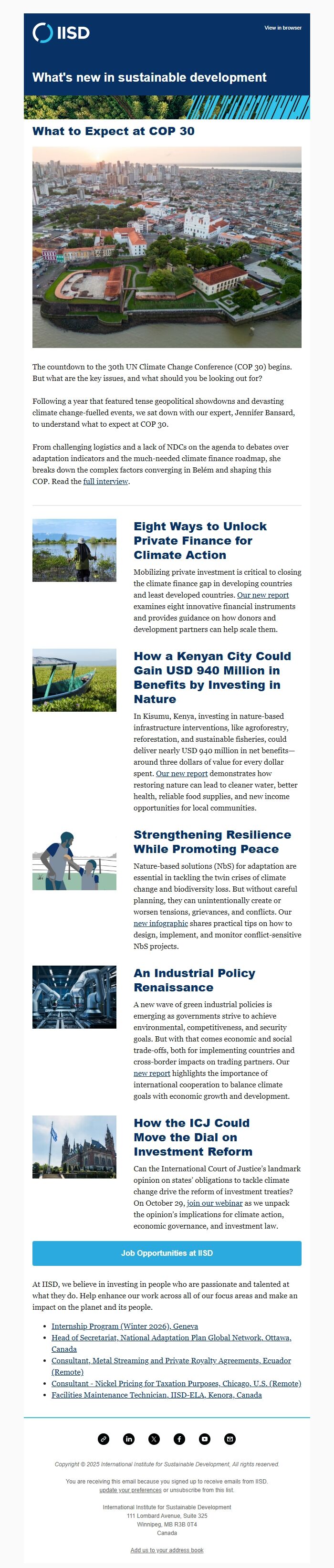
Task: Open Head of Secretariat, NAP Global Network posting
Action: [x=171, y=1338]
